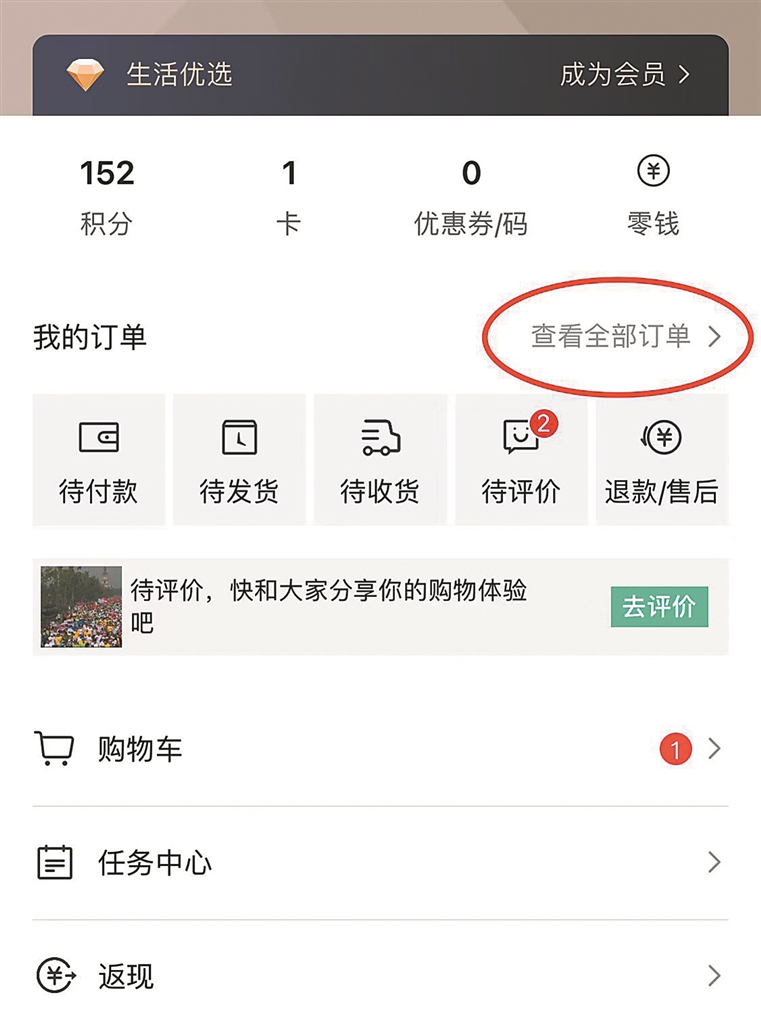
Task: Open 退款/售后 refunds and after-sales
Action: click(x=662, y=460)
